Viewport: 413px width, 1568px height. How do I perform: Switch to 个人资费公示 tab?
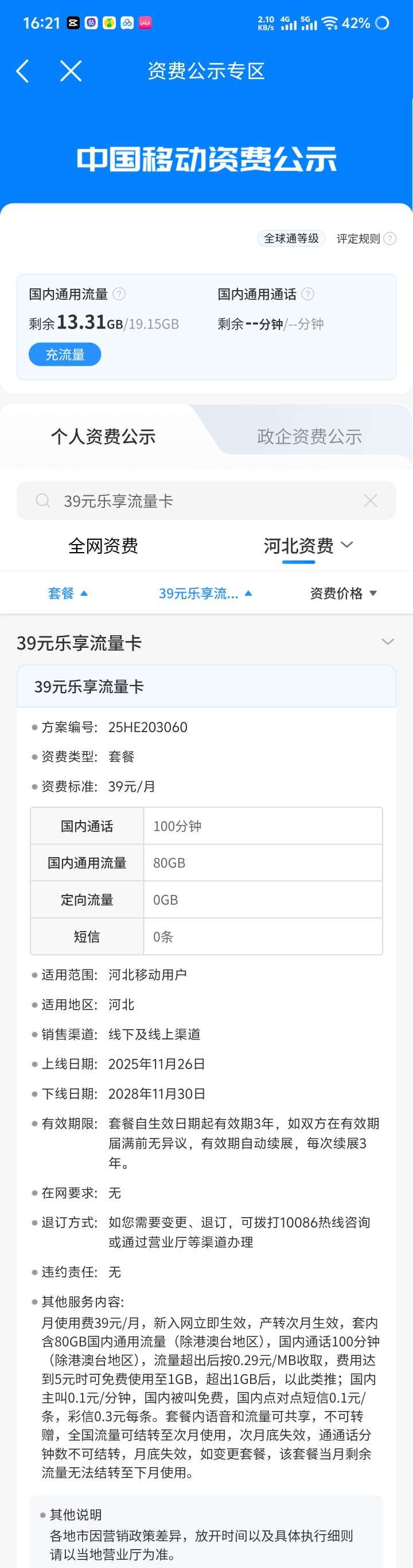click(103, 436)
